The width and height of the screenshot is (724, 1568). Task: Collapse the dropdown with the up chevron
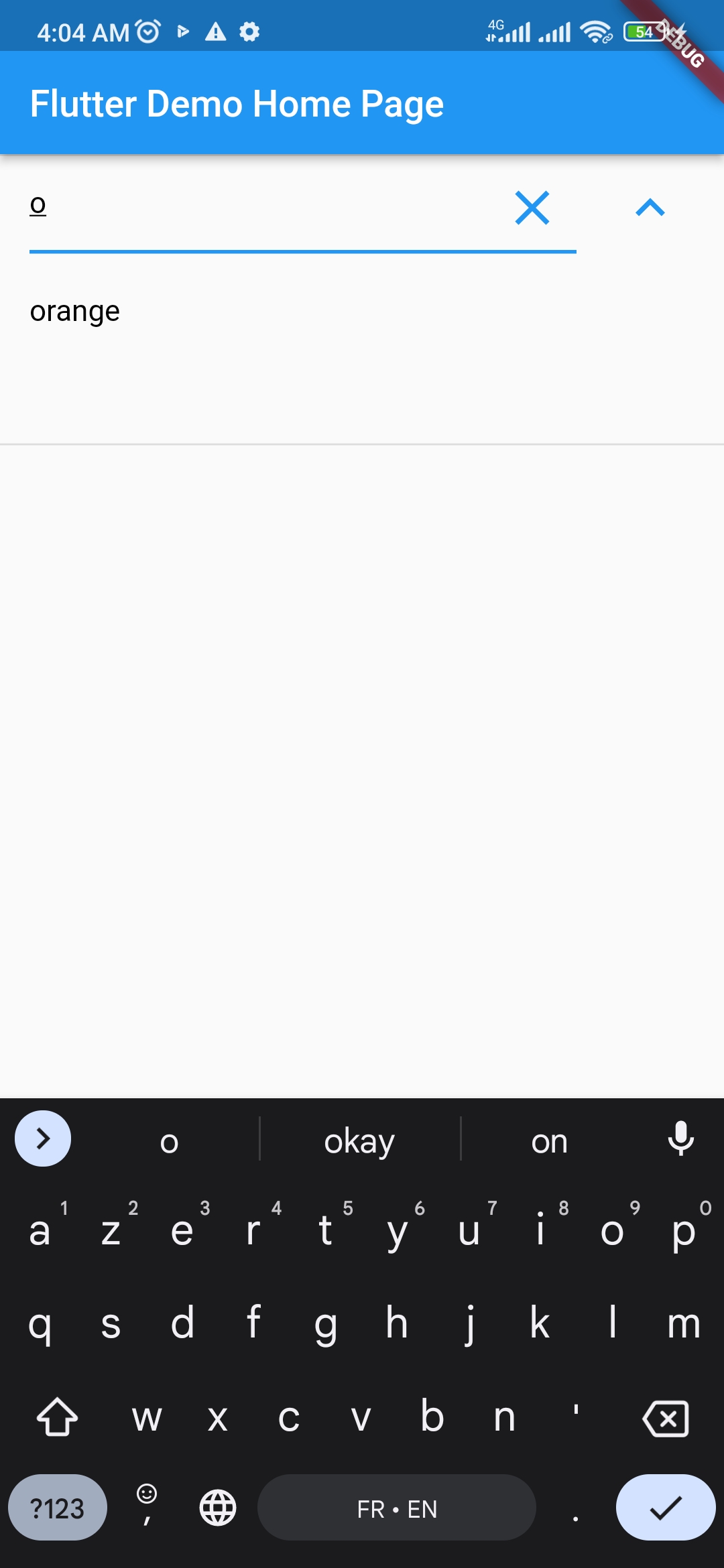[x=650, y=208]
